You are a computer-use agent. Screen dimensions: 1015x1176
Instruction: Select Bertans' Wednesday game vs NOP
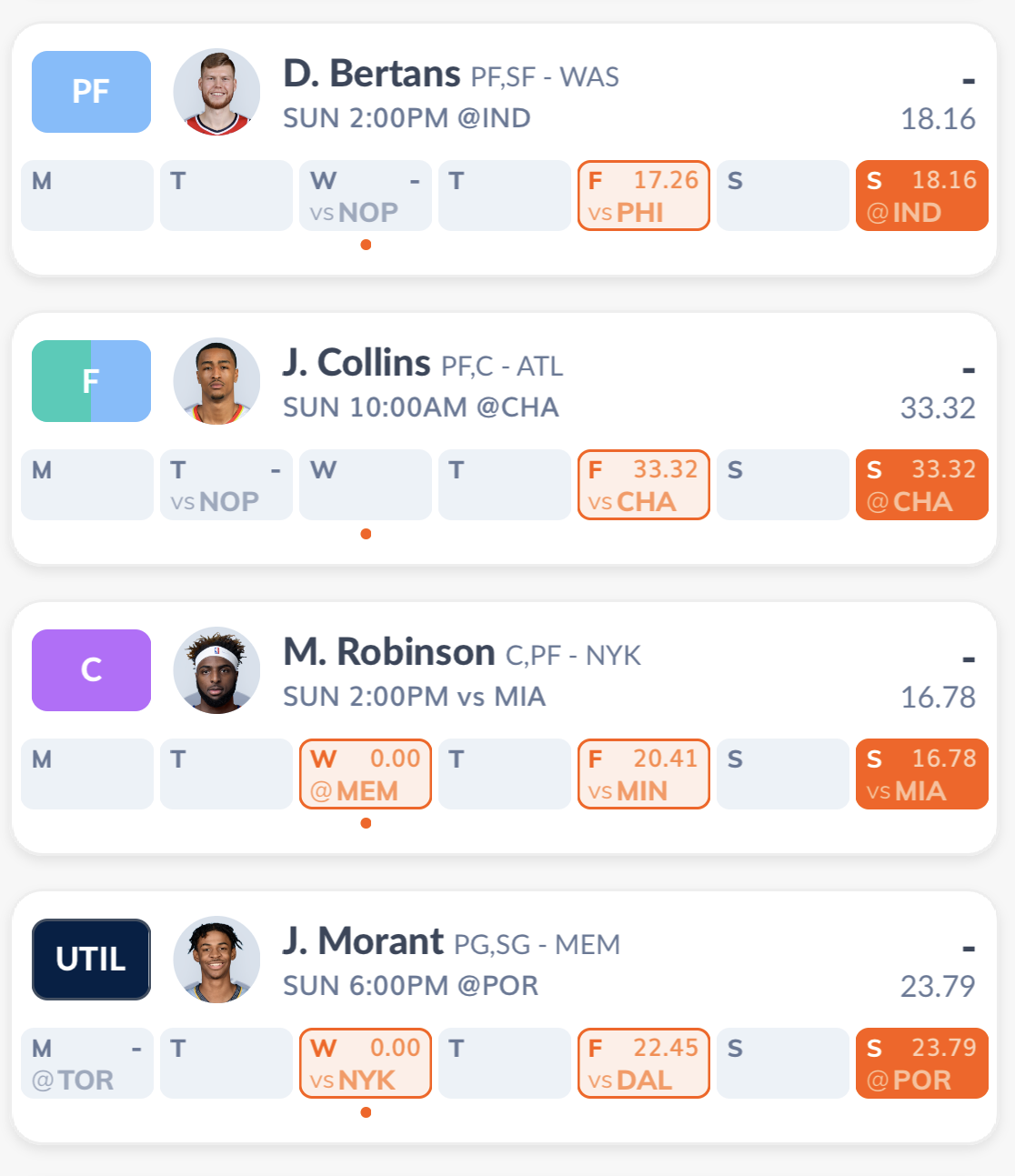tap(365, 196)
